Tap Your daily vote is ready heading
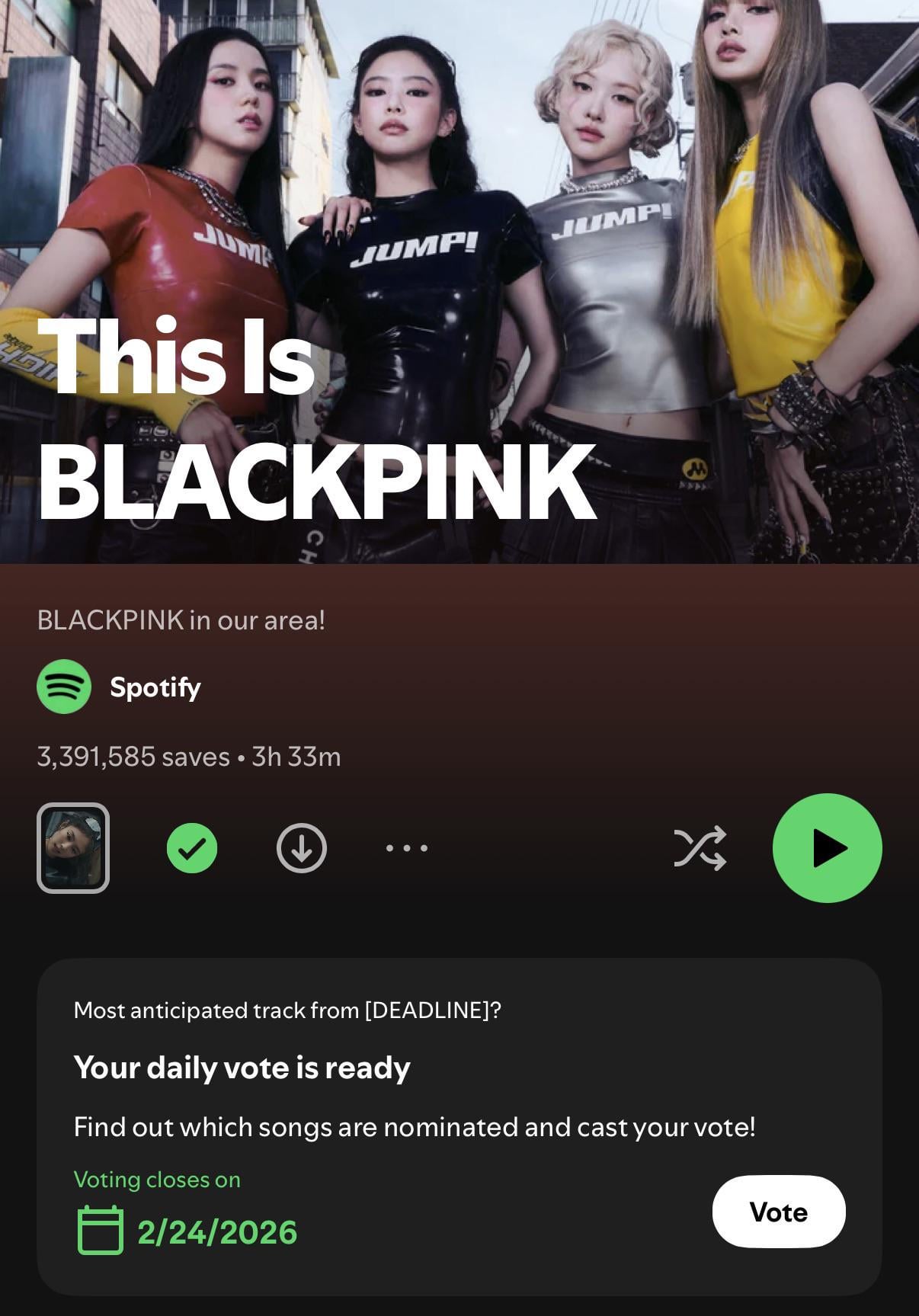This screenshot has height=1316, width=919. point(241,1068)
